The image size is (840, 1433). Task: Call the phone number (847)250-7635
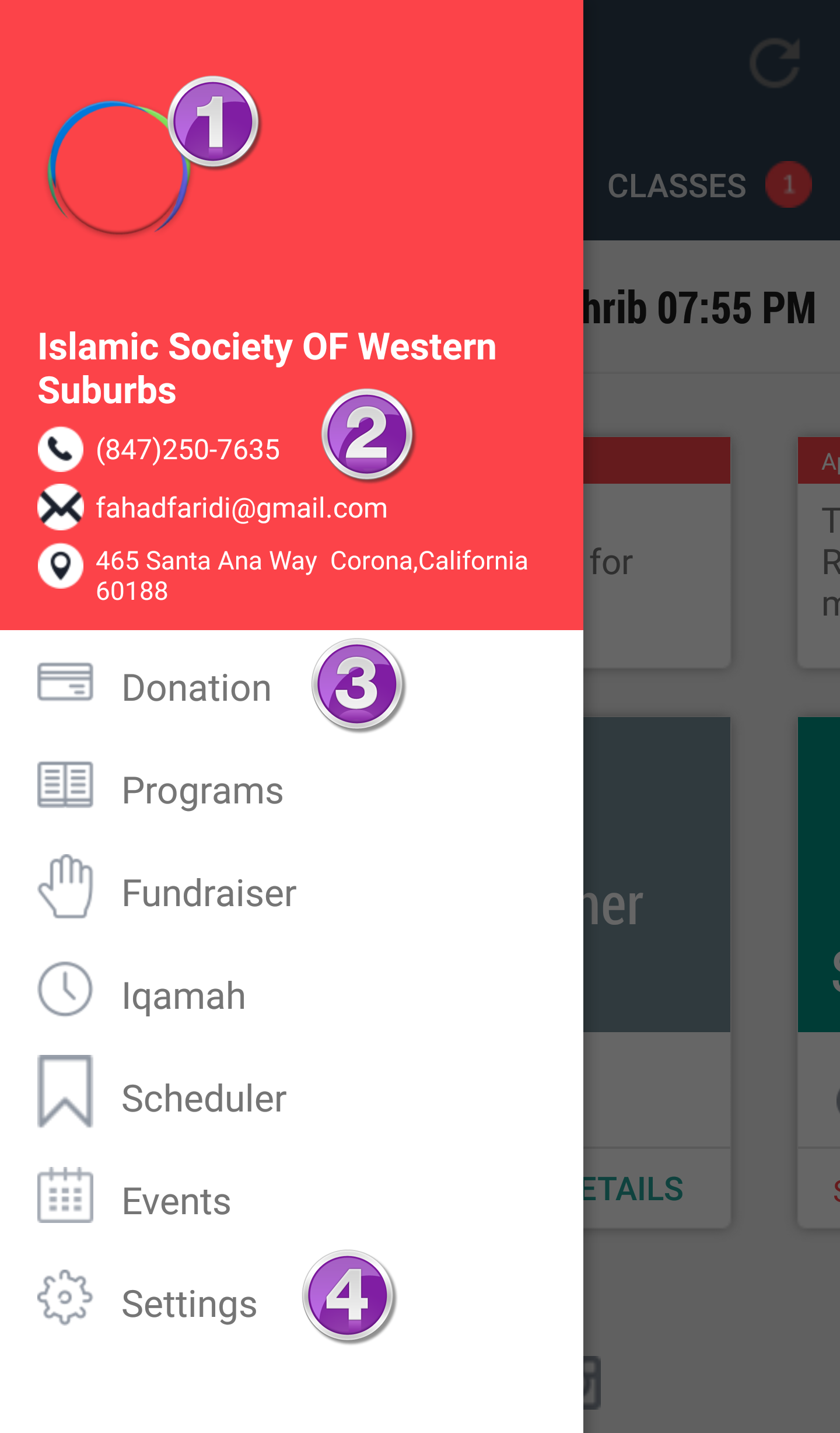tap(187, 450)
